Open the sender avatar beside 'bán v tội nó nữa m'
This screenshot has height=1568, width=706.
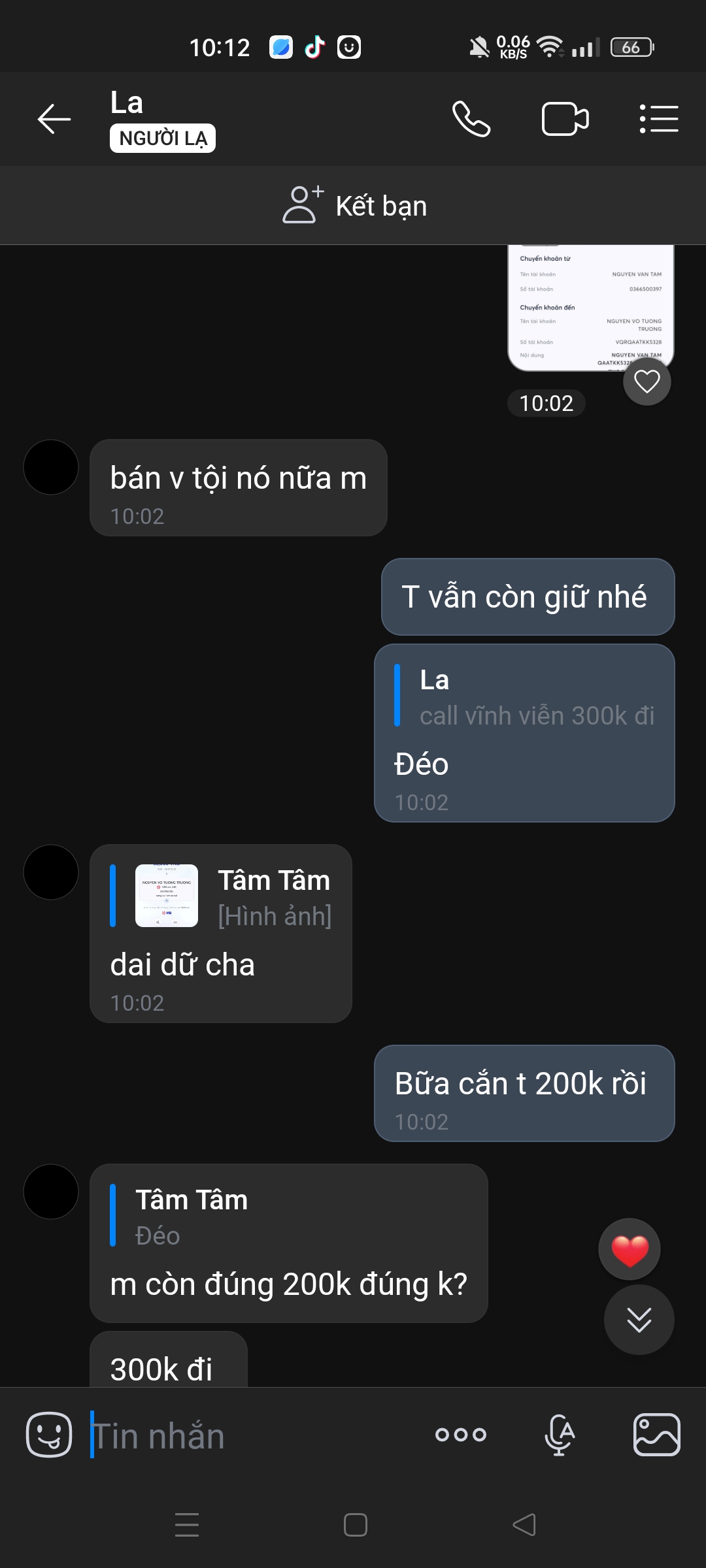tap(51, 467)
